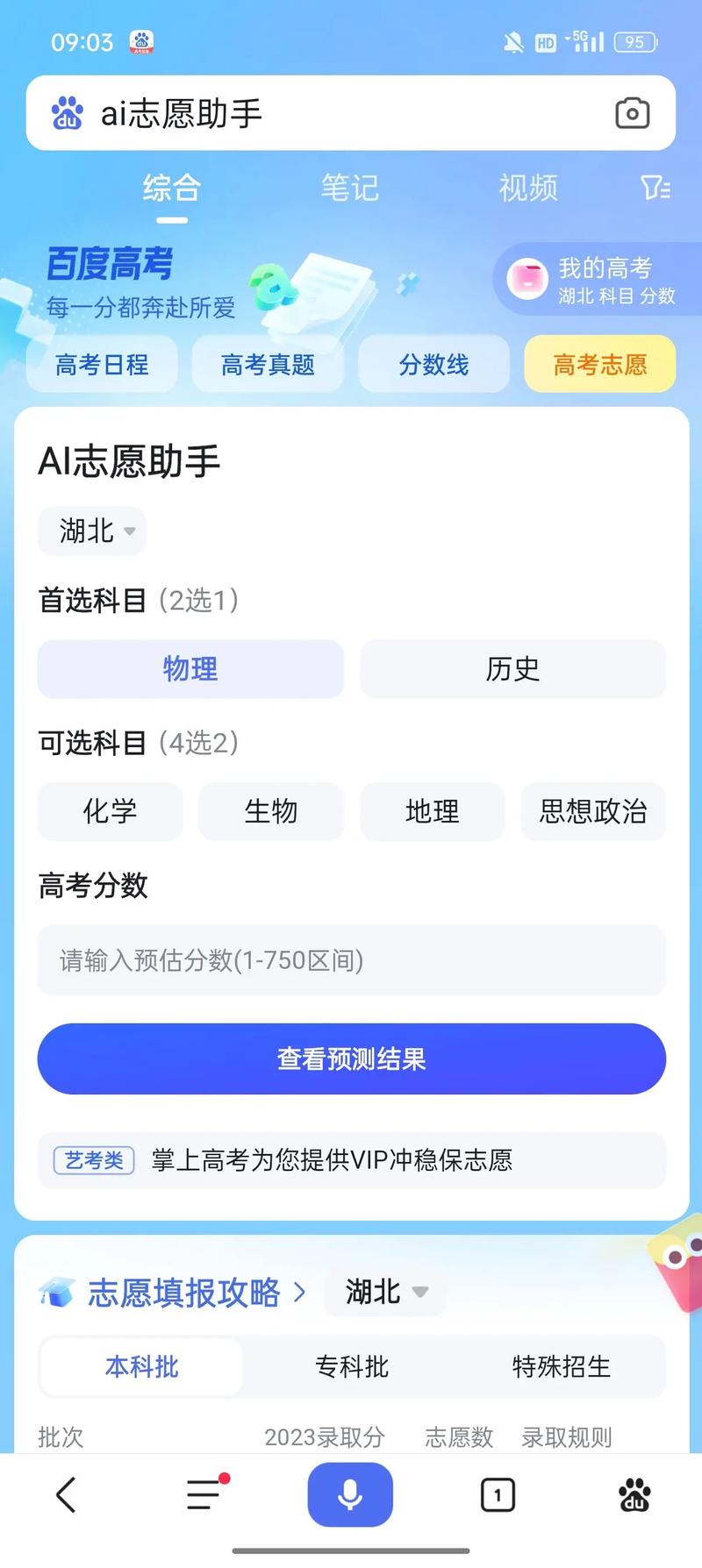Select 历史 as first-choice subject
Screen dimensions: 702x1568
pyautogui.click(x=512, y=669)
